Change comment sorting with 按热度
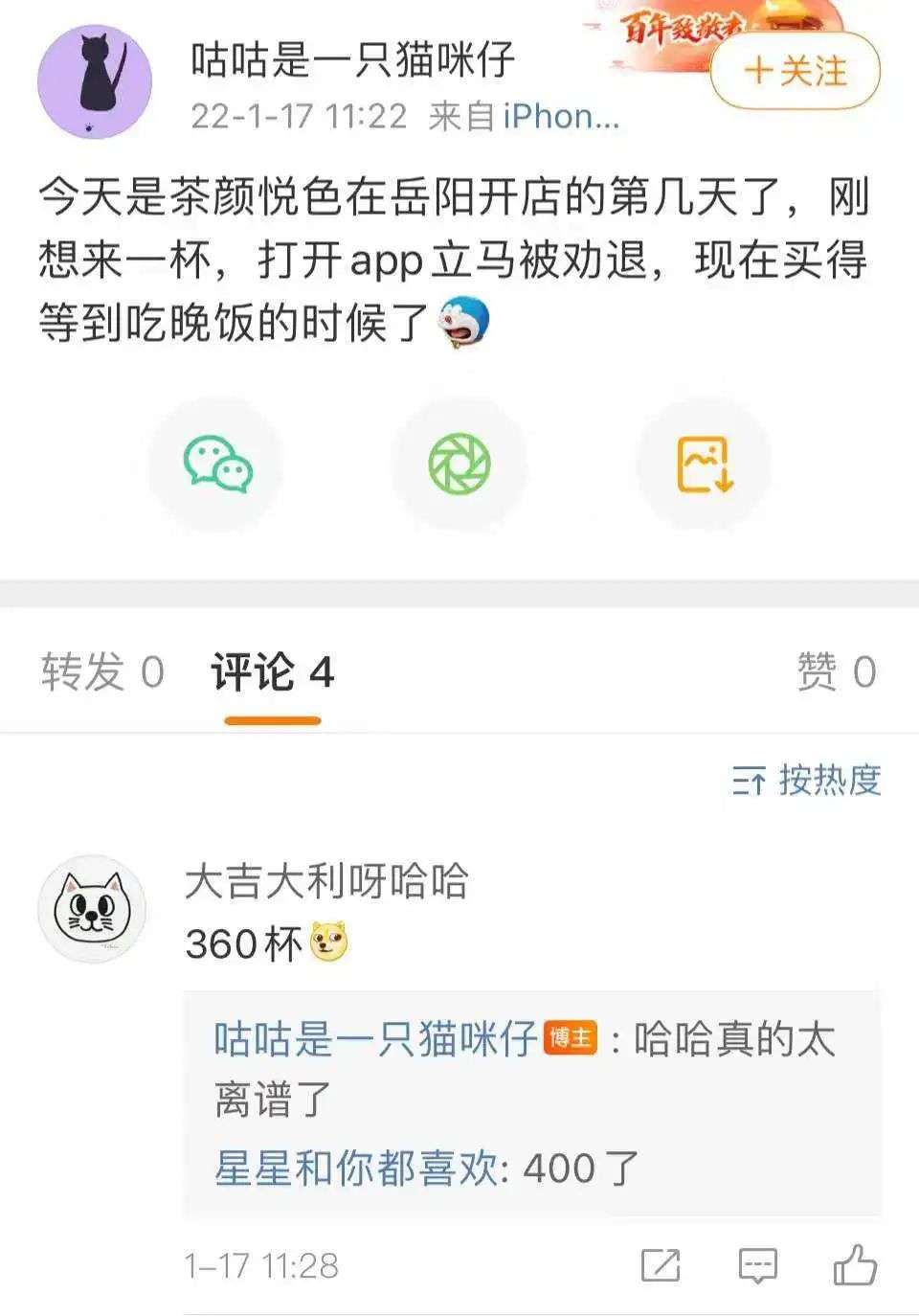The image size is (919, 1316). [x=807, y=781]
